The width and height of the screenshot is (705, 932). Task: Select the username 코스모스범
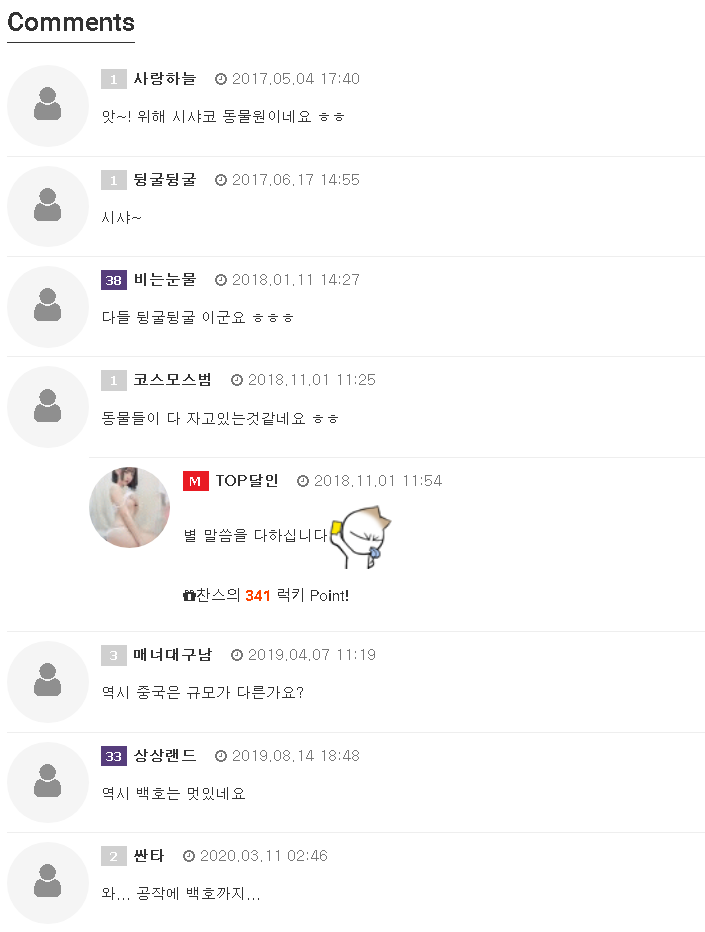pos(172,380)
